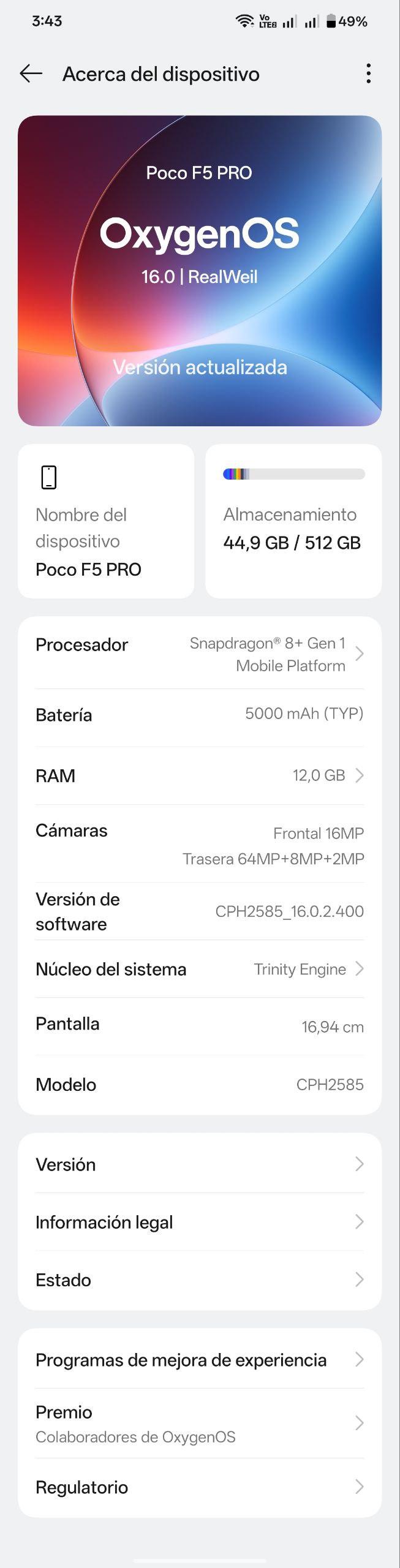The width and height of the screenshot is (400, 1568).
Task: Open the Estado row
Action: click(x=200, y=1280)
